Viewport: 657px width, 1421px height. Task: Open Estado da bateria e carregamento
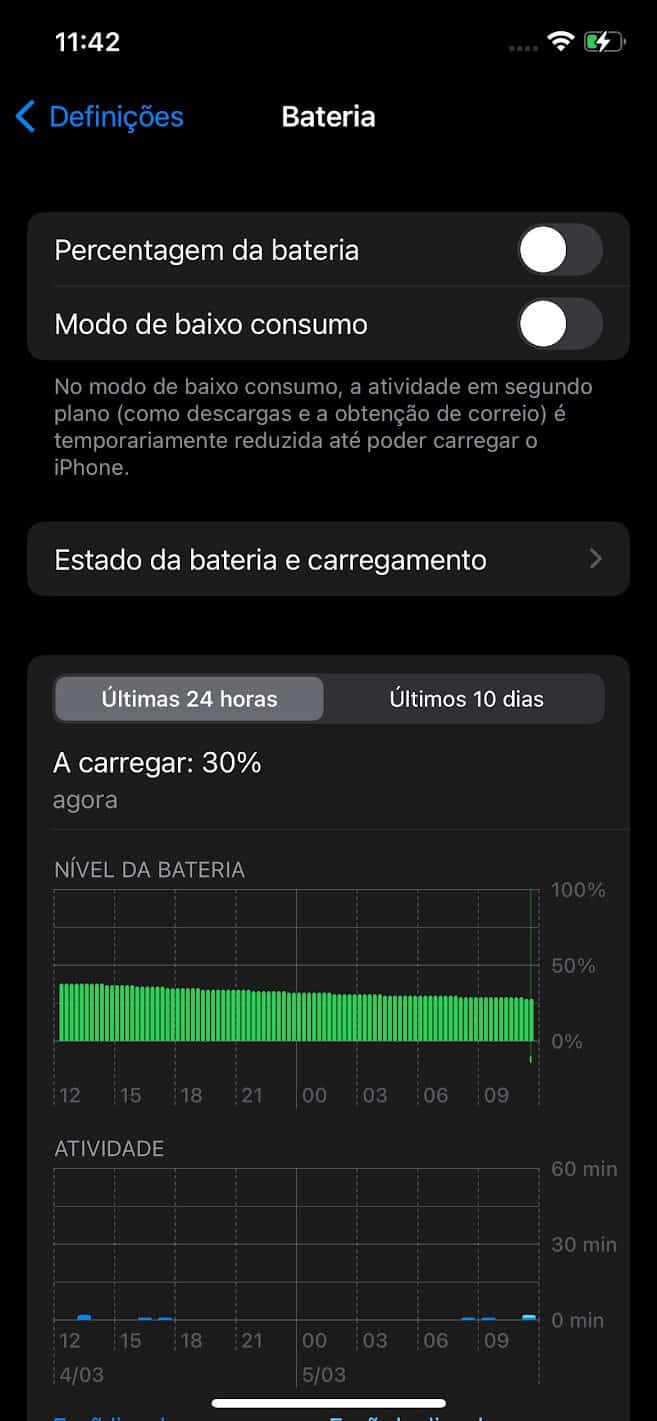tap(328, 559)
